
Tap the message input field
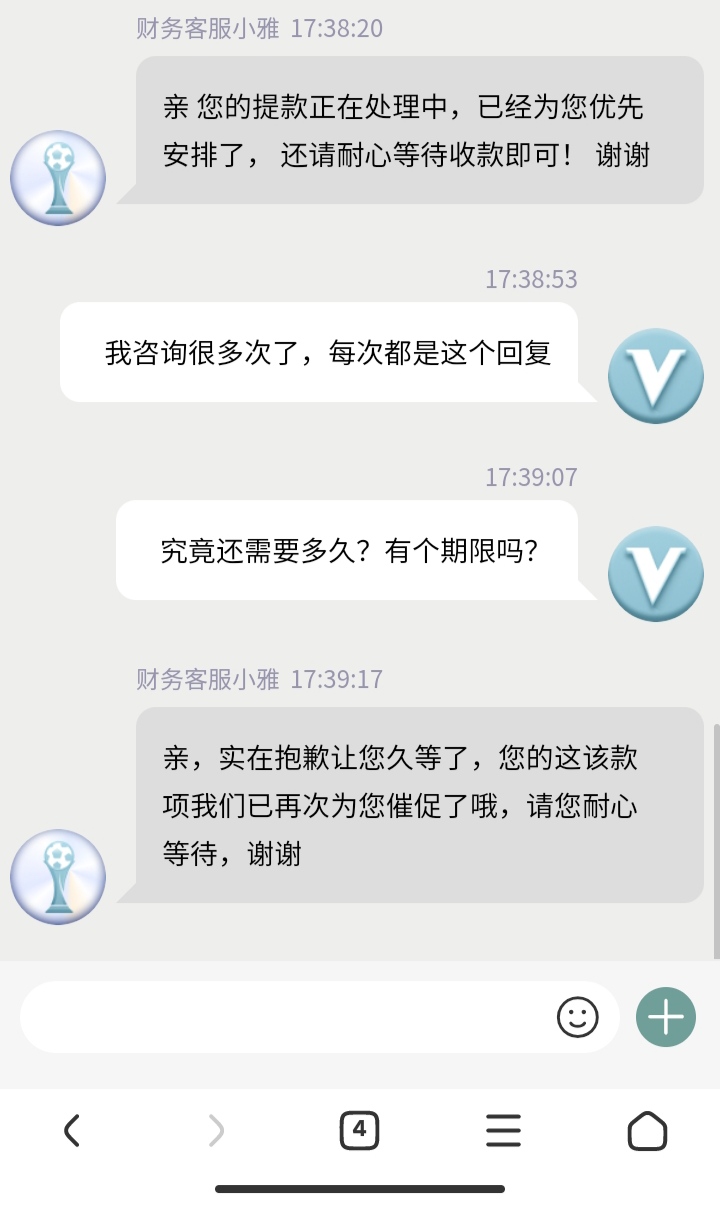click(285, 1017)
